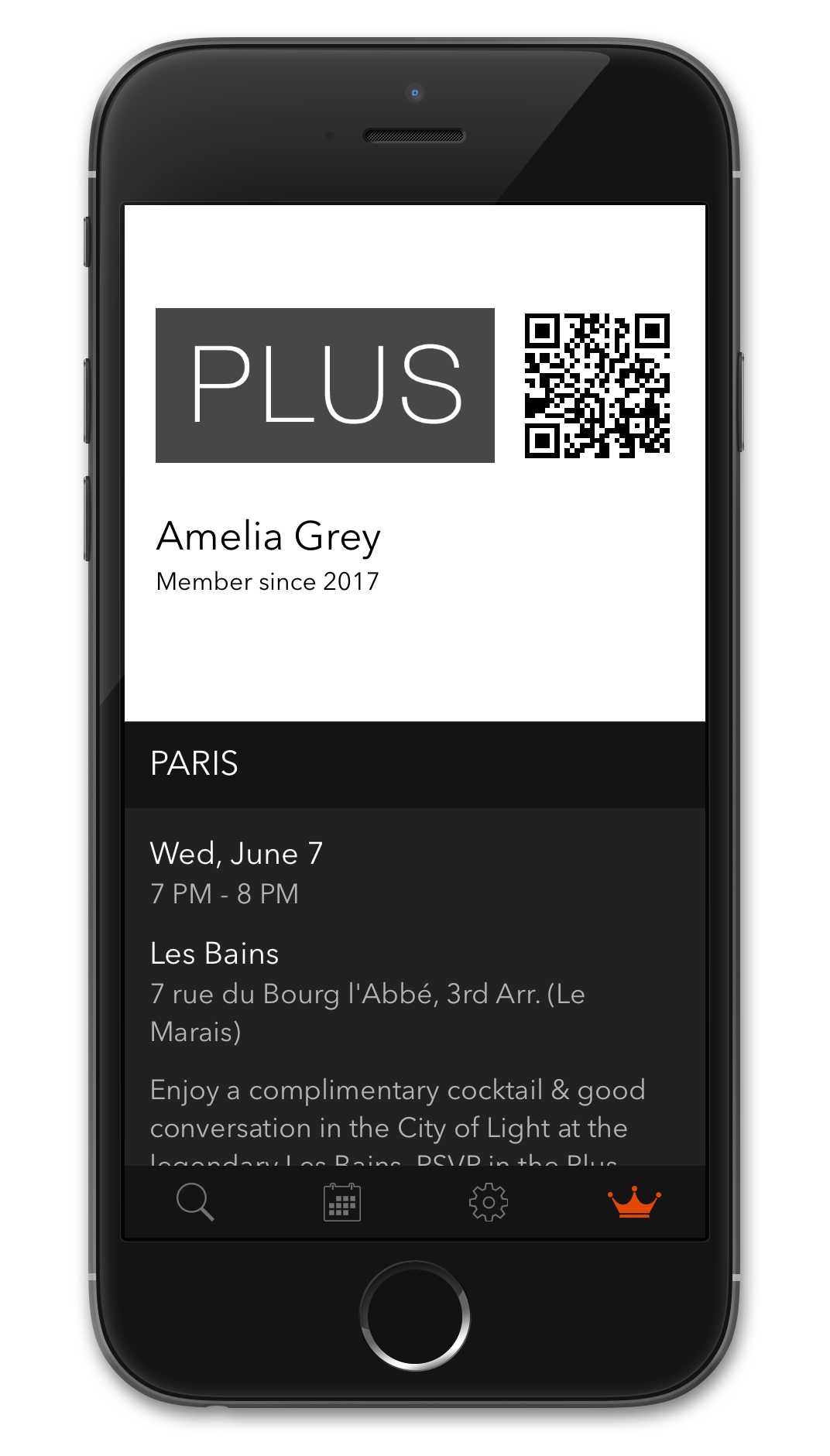Open the settings gear icon
This screenshot has width=830, height=1456.
(488, 1202)
